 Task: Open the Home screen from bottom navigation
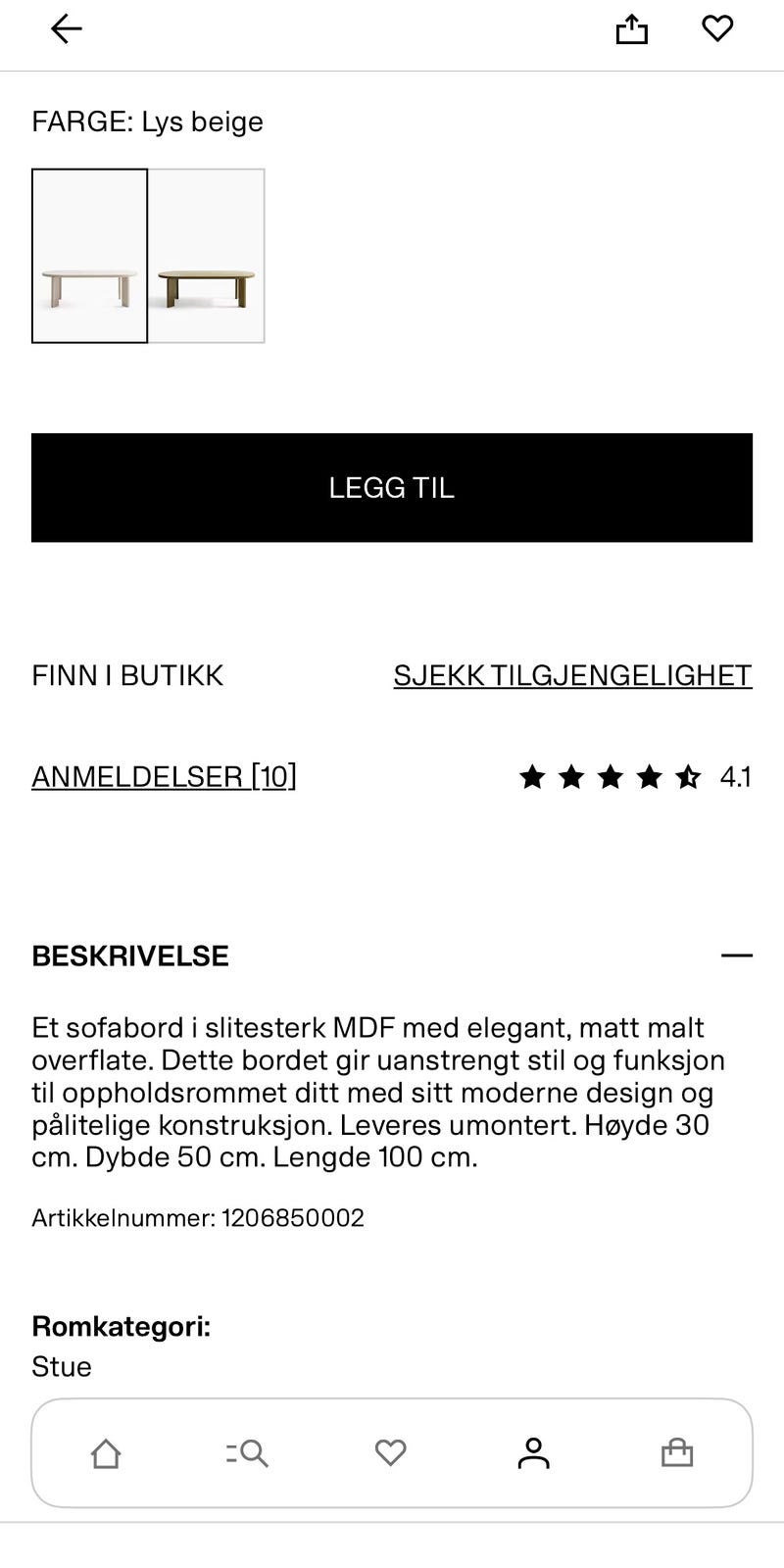(x=106, y=1453)
